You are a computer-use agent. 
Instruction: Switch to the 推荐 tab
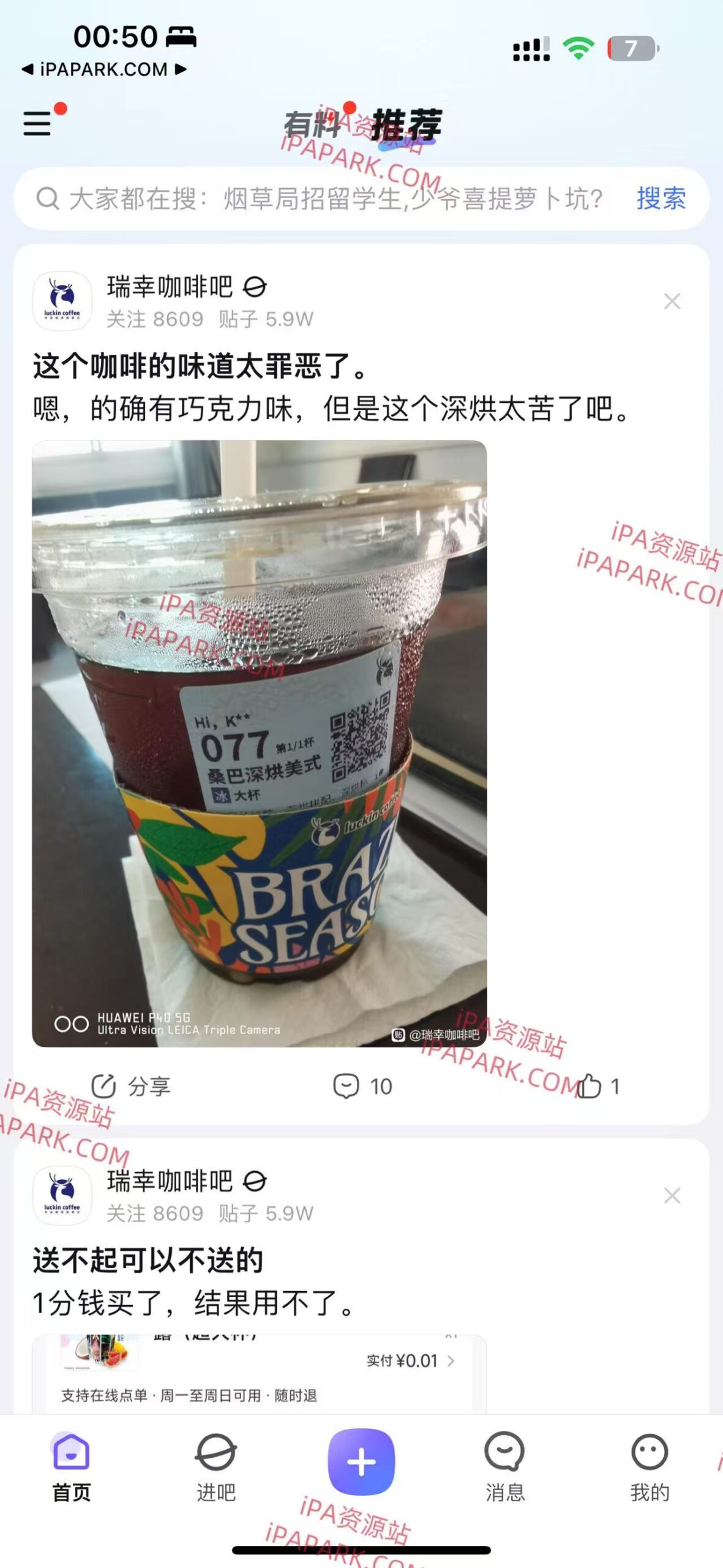pos(409,126)
